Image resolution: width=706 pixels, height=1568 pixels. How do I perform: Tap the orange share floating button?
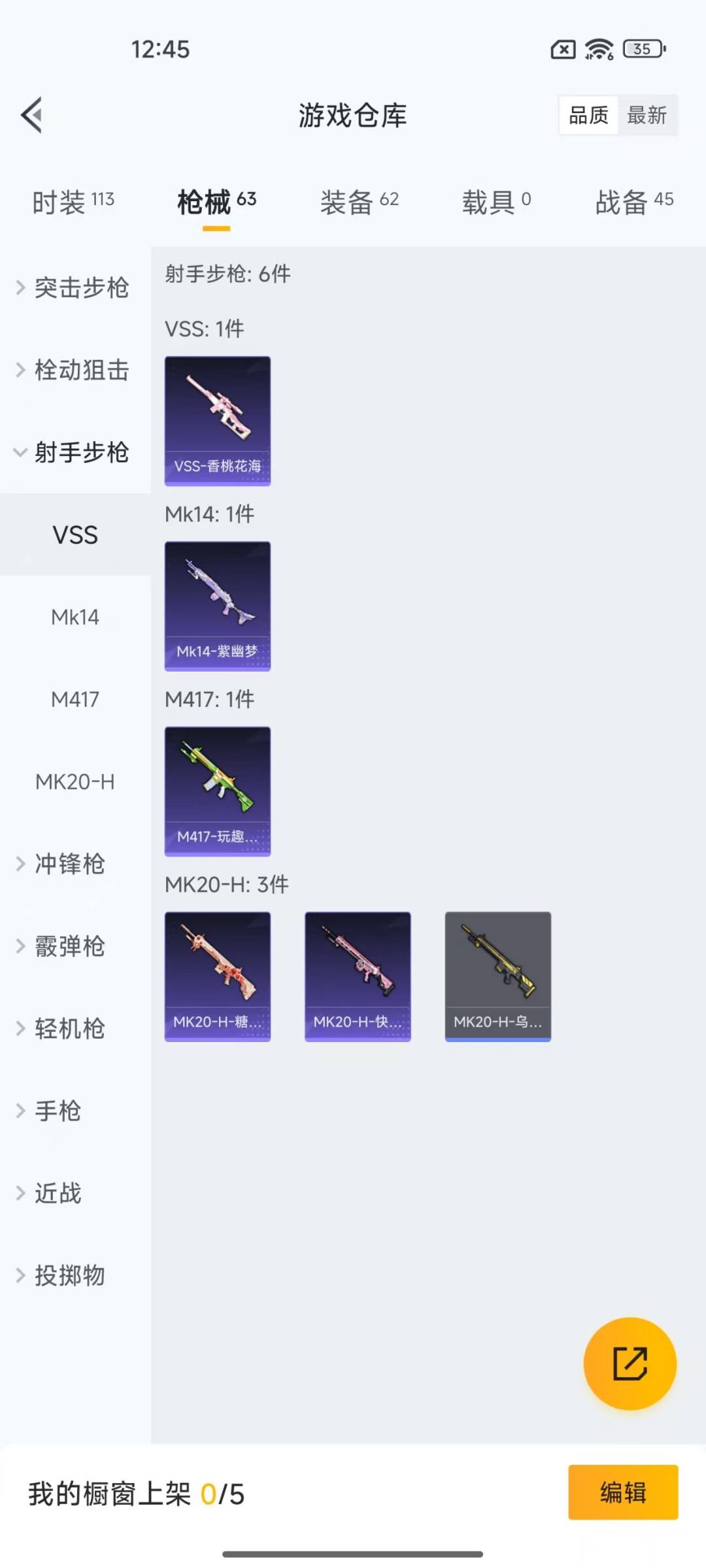(630, 1364)
